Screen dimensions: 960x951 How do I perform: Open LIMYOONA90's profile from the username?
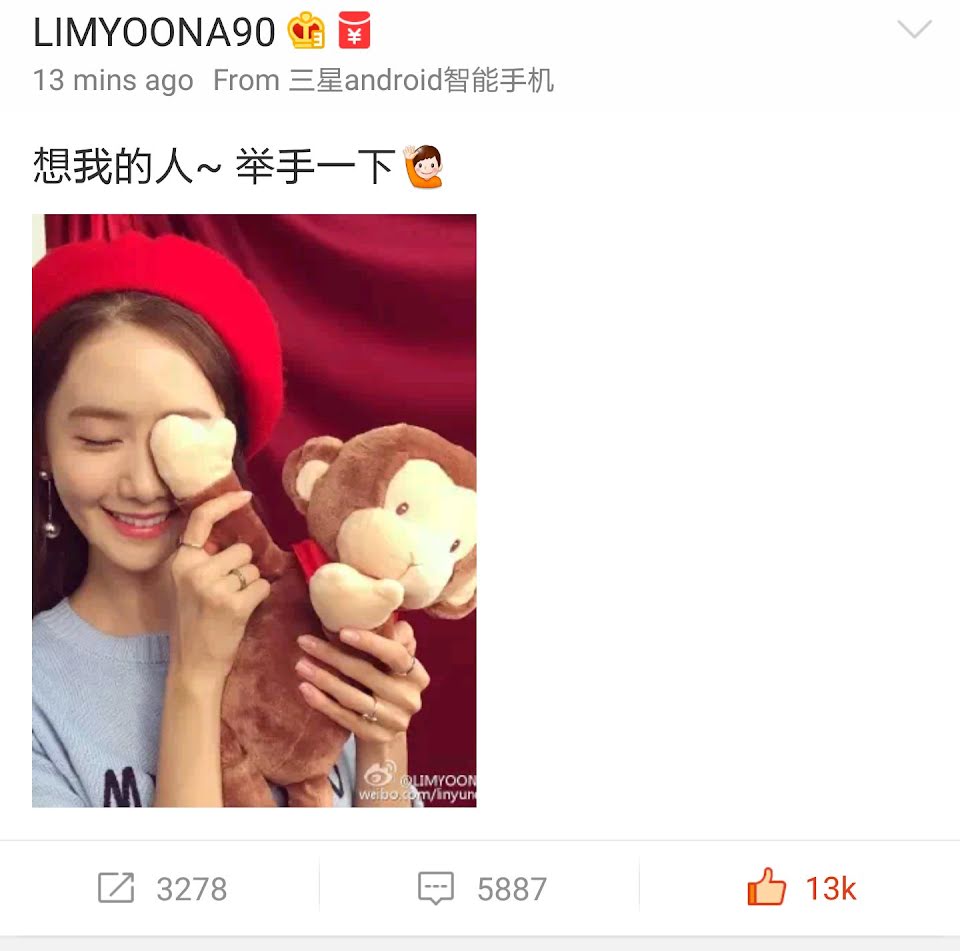click(154, 33)
